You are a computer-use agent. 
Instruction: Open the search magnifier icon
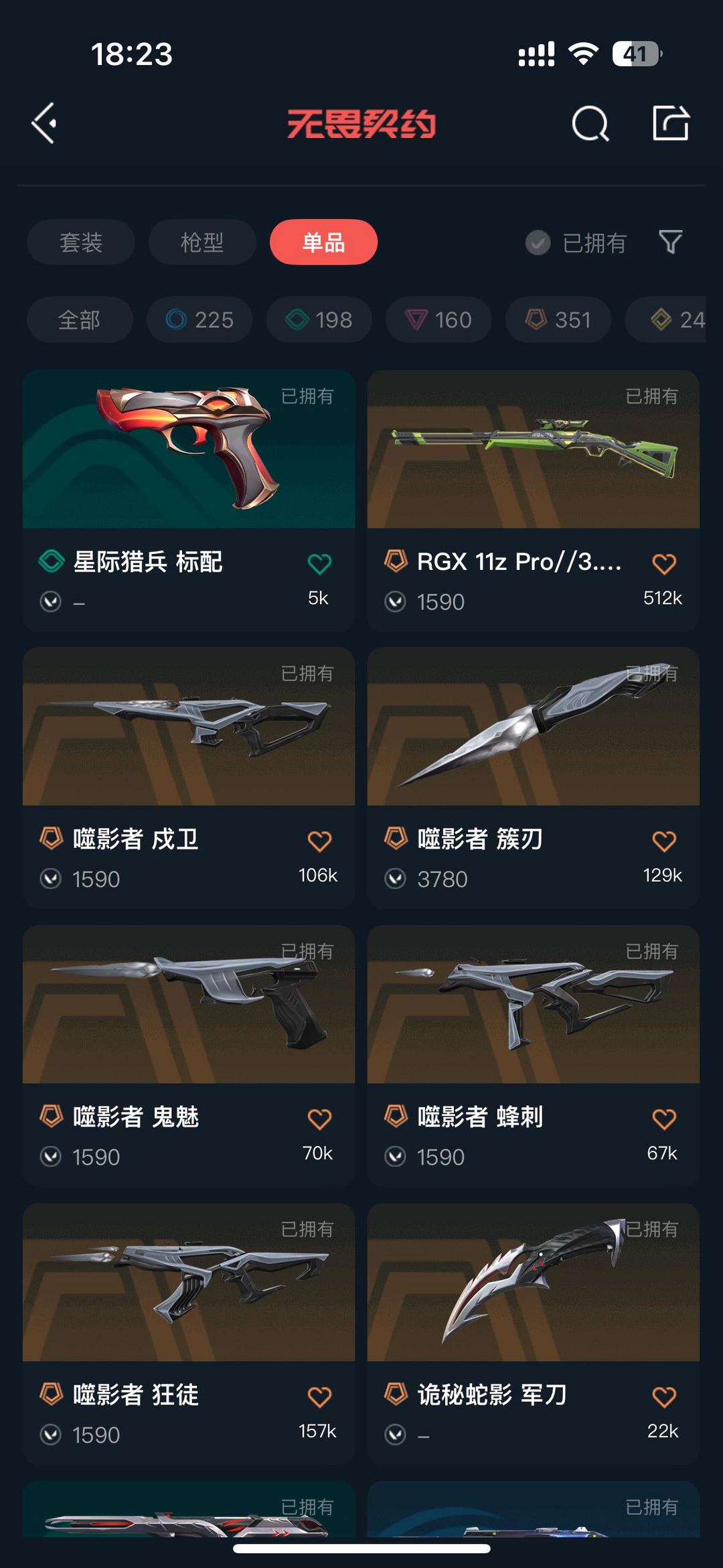(x=590, y=124)
